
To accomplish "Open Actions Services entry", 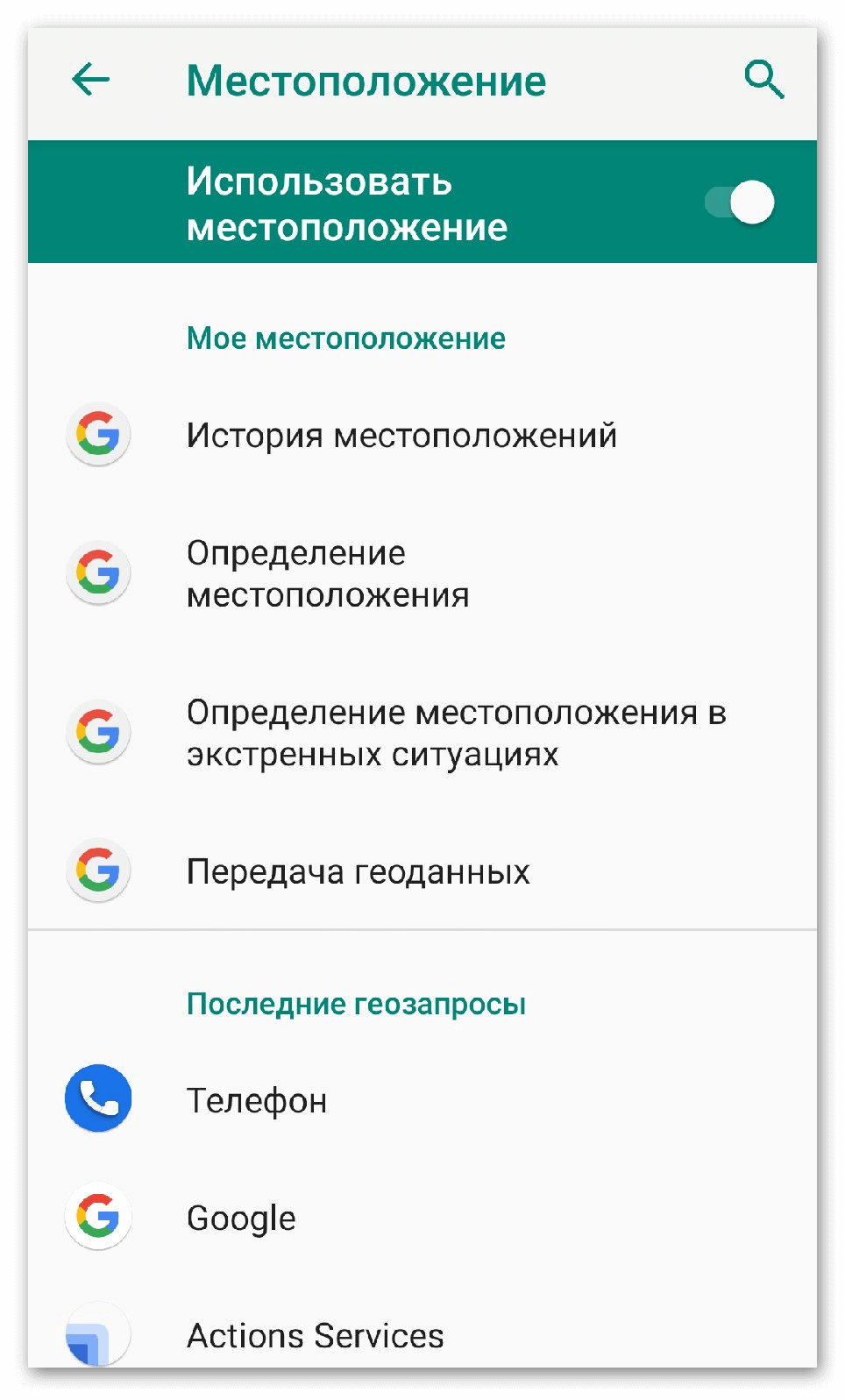I will [x=315, y=1335].
